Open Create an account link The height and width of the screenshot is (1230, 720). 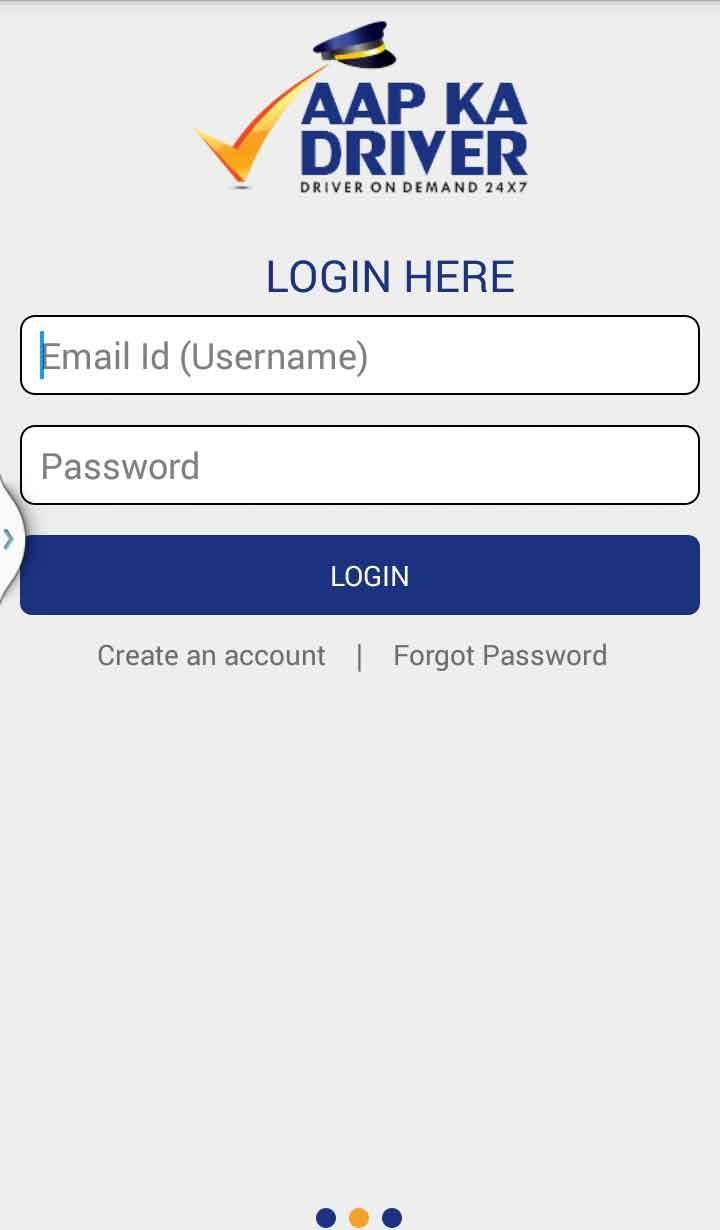211,656
